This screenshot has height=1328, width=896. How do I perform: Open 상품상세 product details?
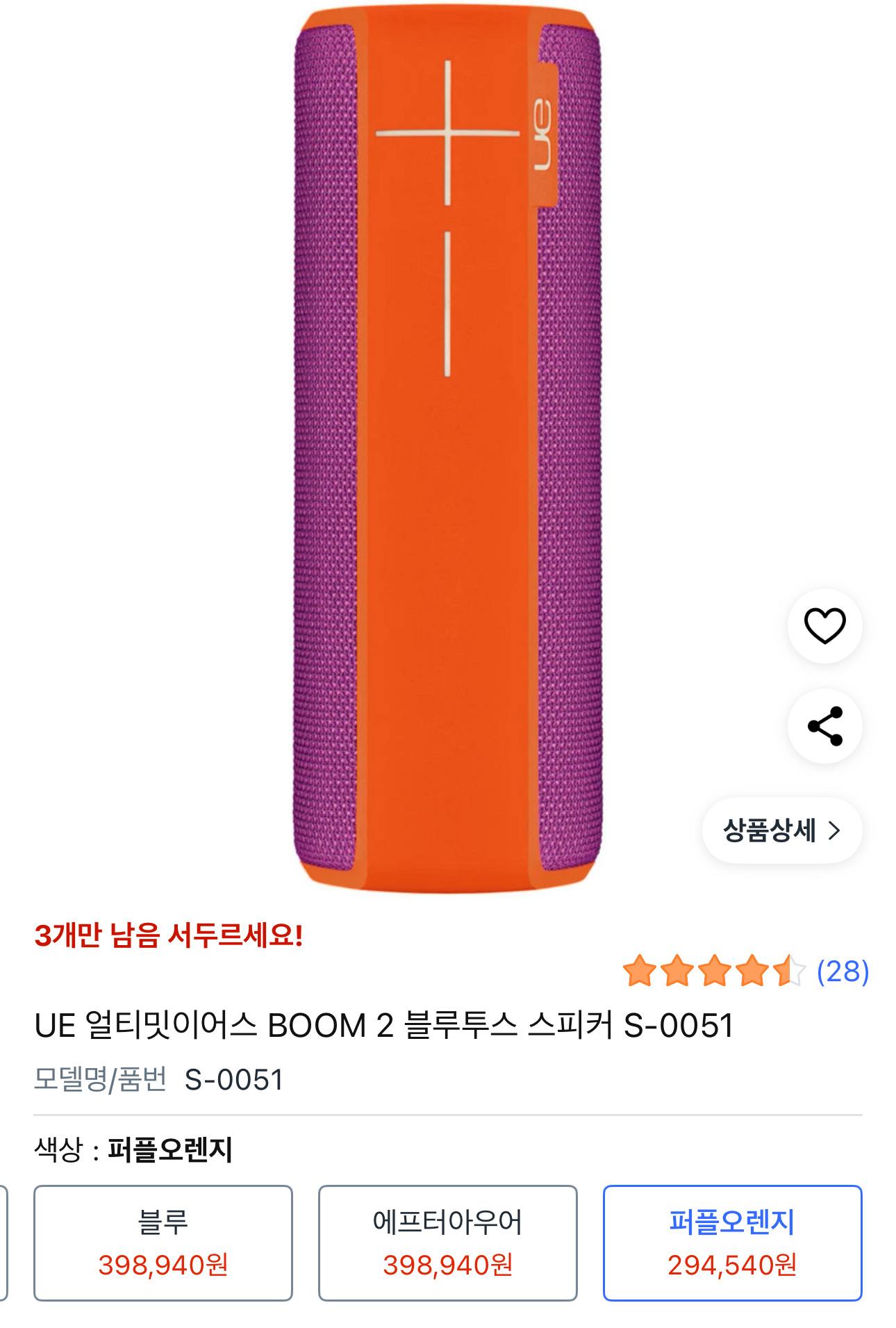point(781,830)
